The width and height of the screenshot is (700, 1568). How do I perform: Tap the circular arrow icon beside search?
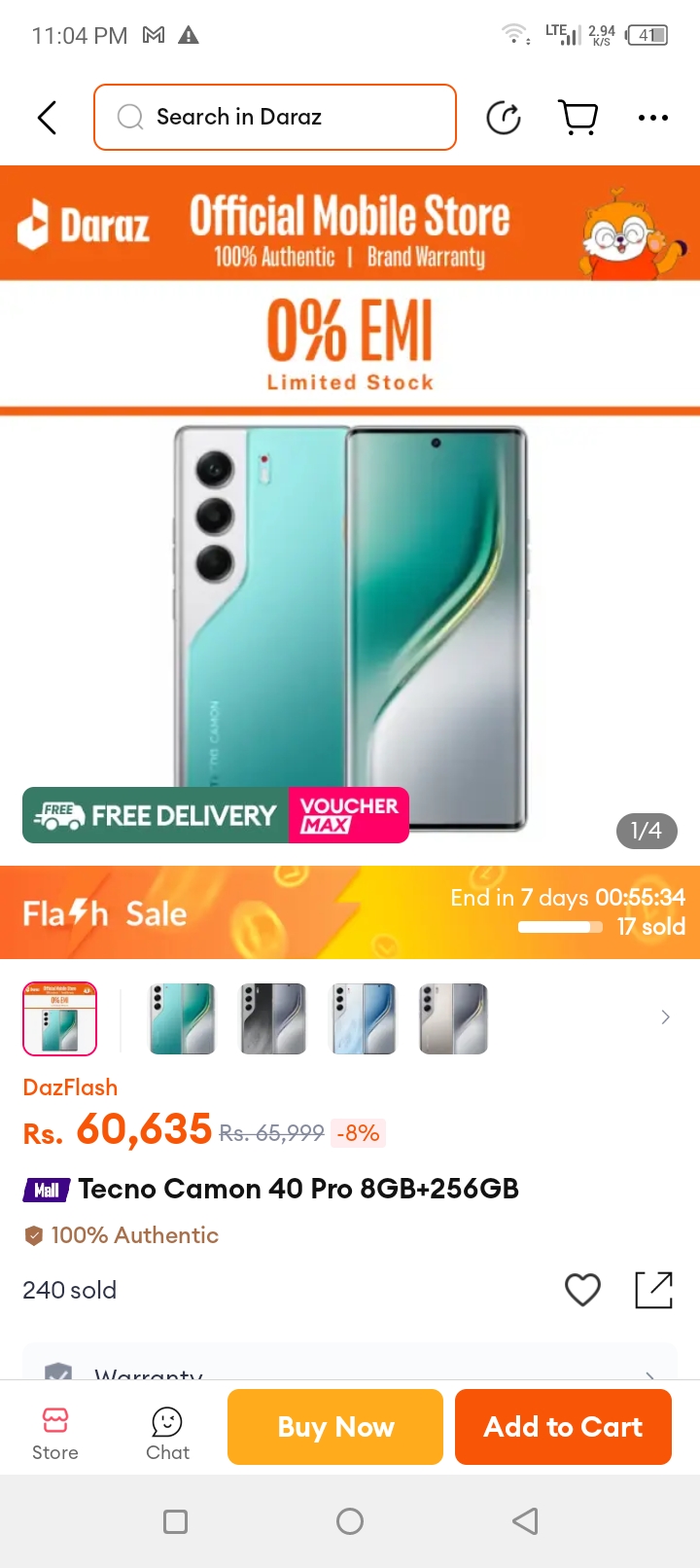click(504, 118)
